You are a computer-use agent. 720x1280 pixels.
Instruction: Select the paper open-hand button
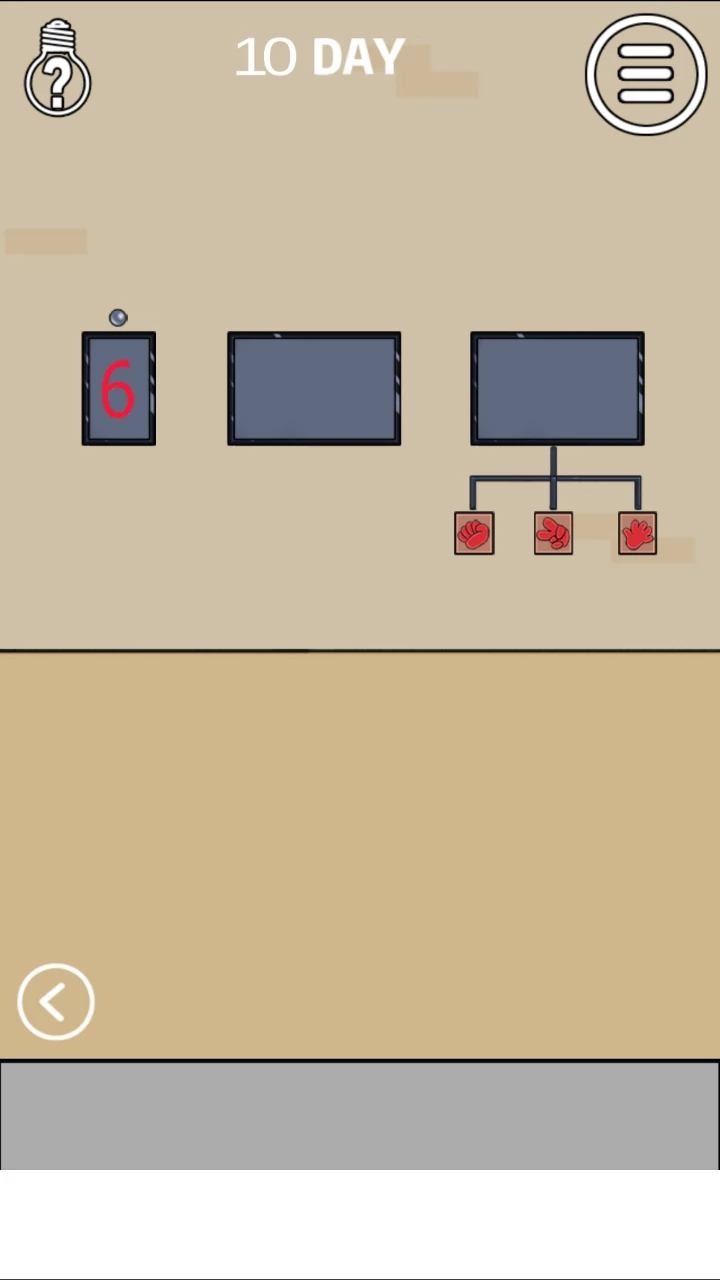point(637,533)
